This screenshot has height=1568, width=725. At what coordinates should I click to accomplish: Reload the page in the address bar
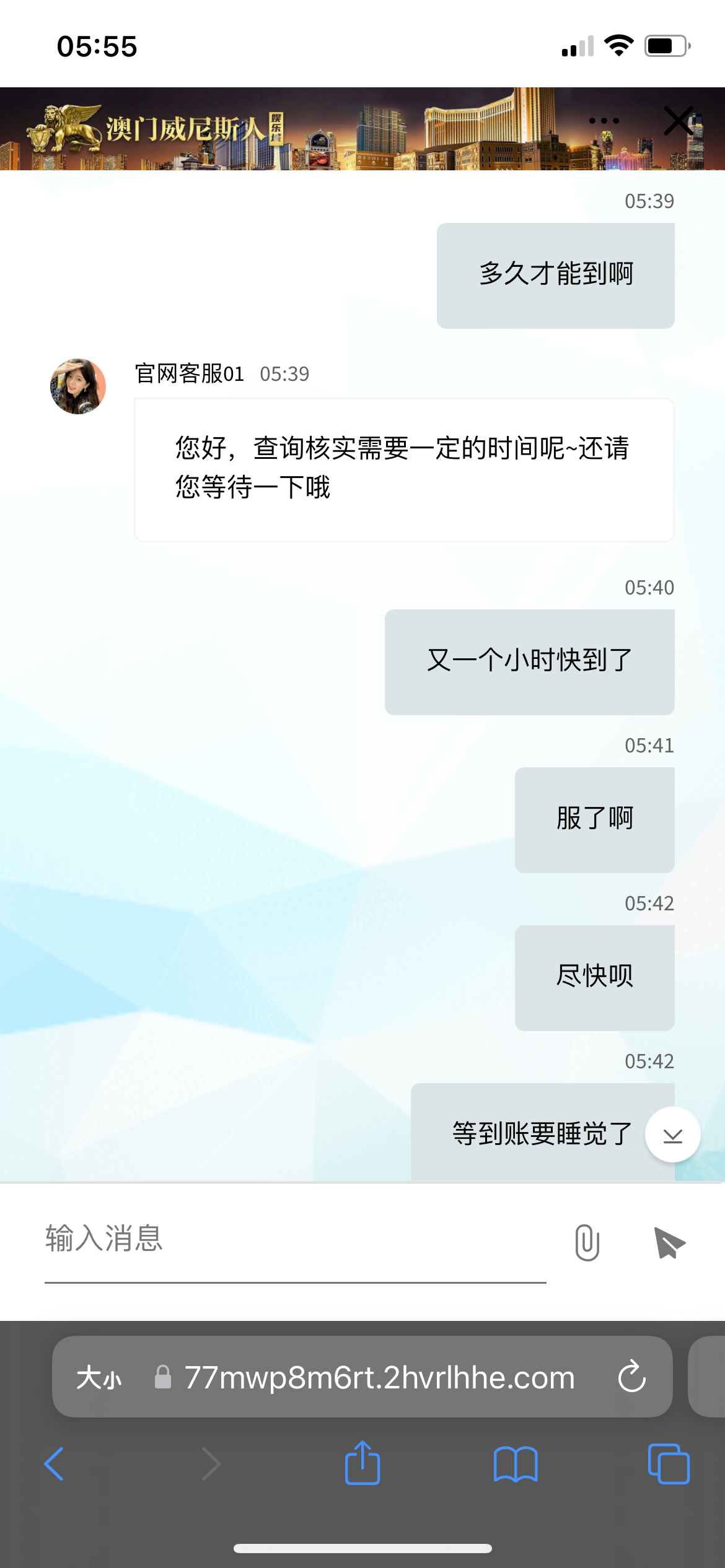(x=631, y=1377)
